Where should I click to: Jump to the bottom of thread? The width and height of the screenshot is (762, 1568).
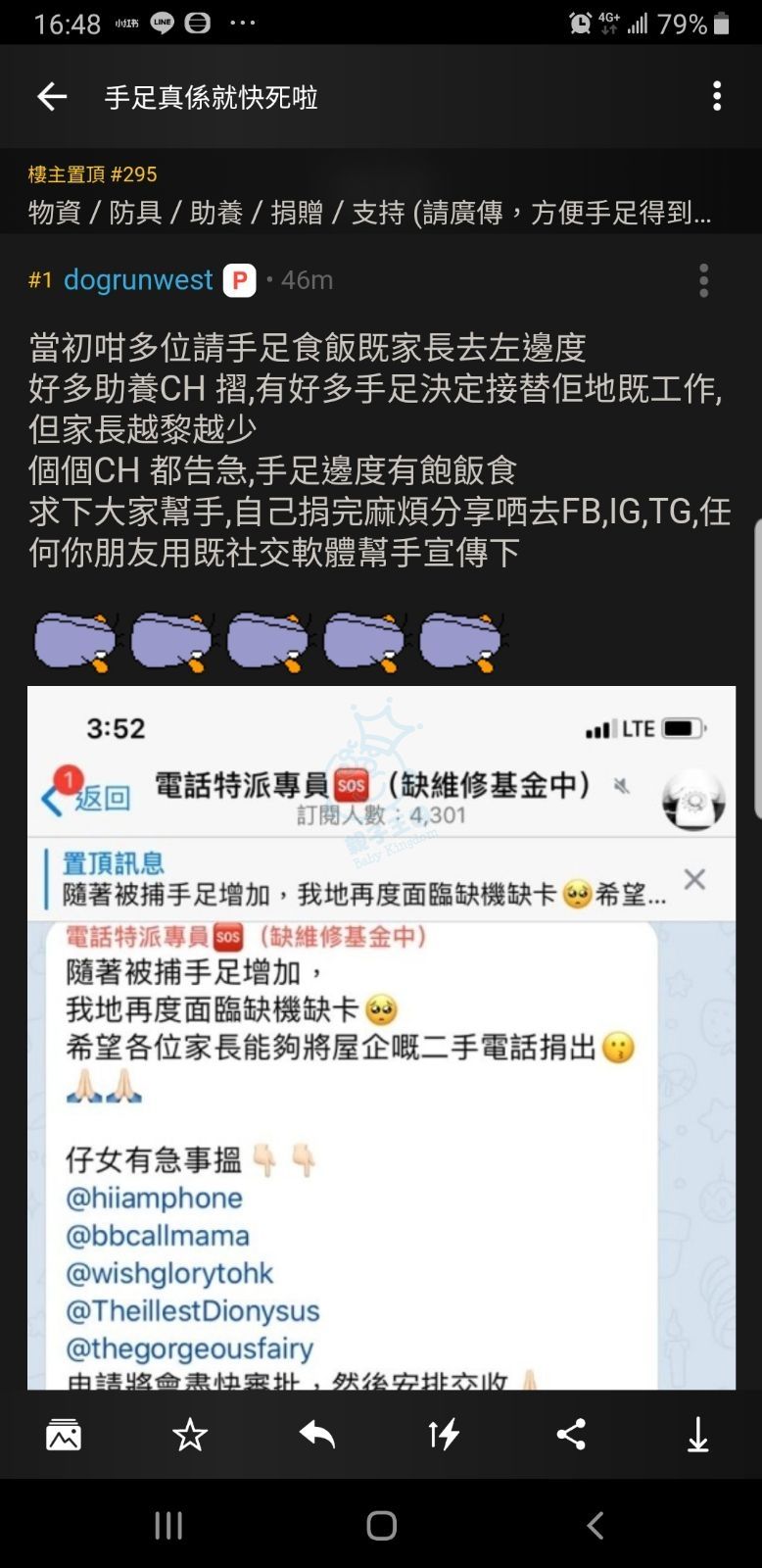697,1436
